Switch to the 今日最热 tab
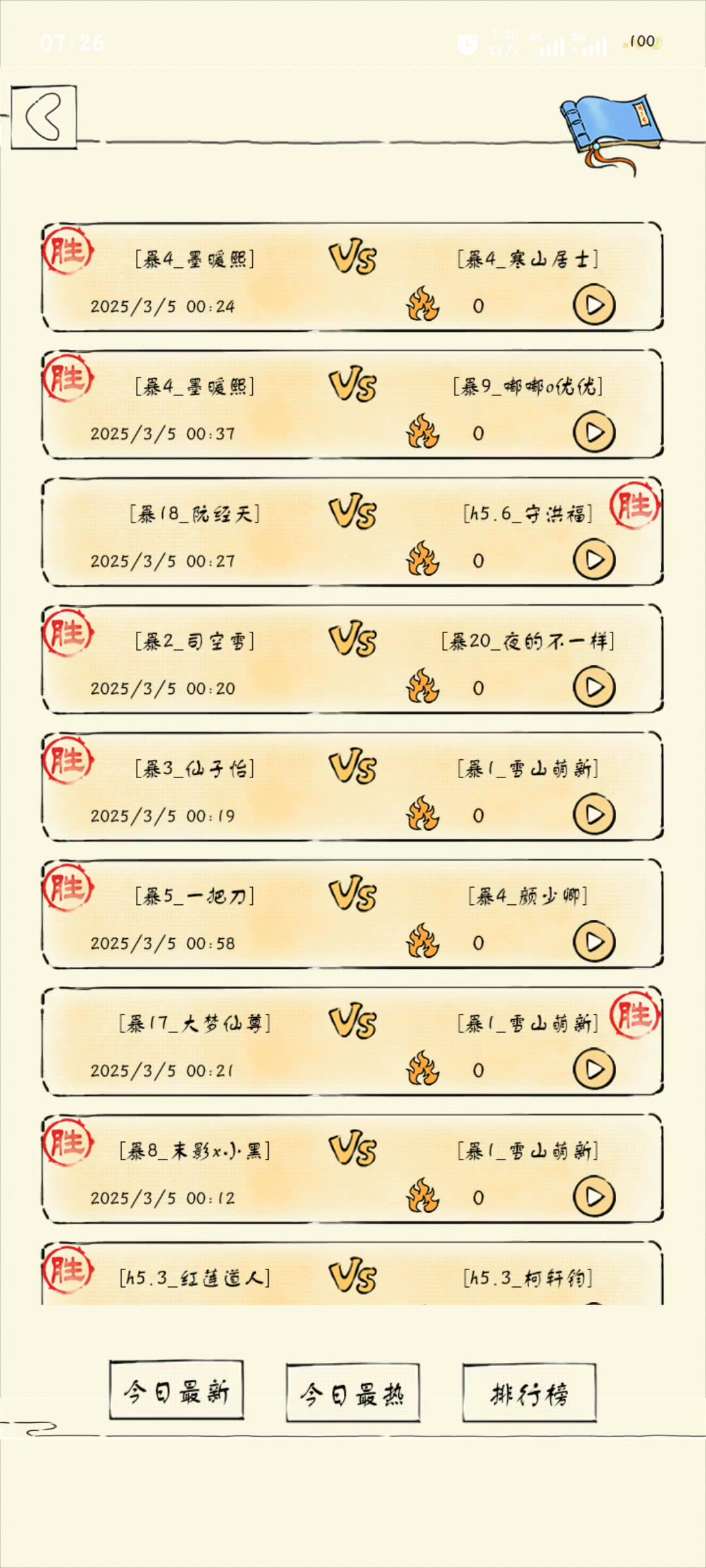 coord(353,1394)
